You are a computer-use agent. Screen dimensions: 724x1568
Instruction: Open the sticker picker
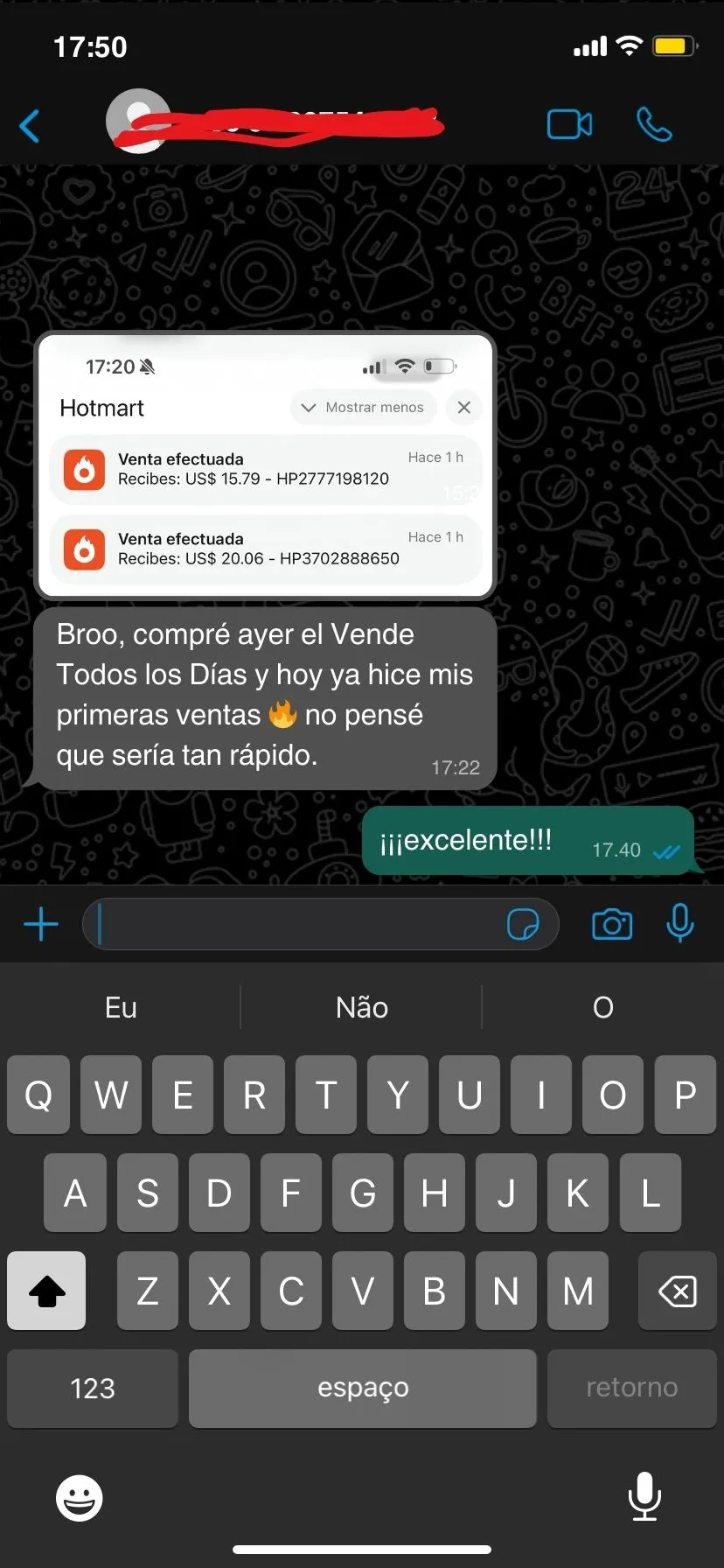click(x=523, y=924)
